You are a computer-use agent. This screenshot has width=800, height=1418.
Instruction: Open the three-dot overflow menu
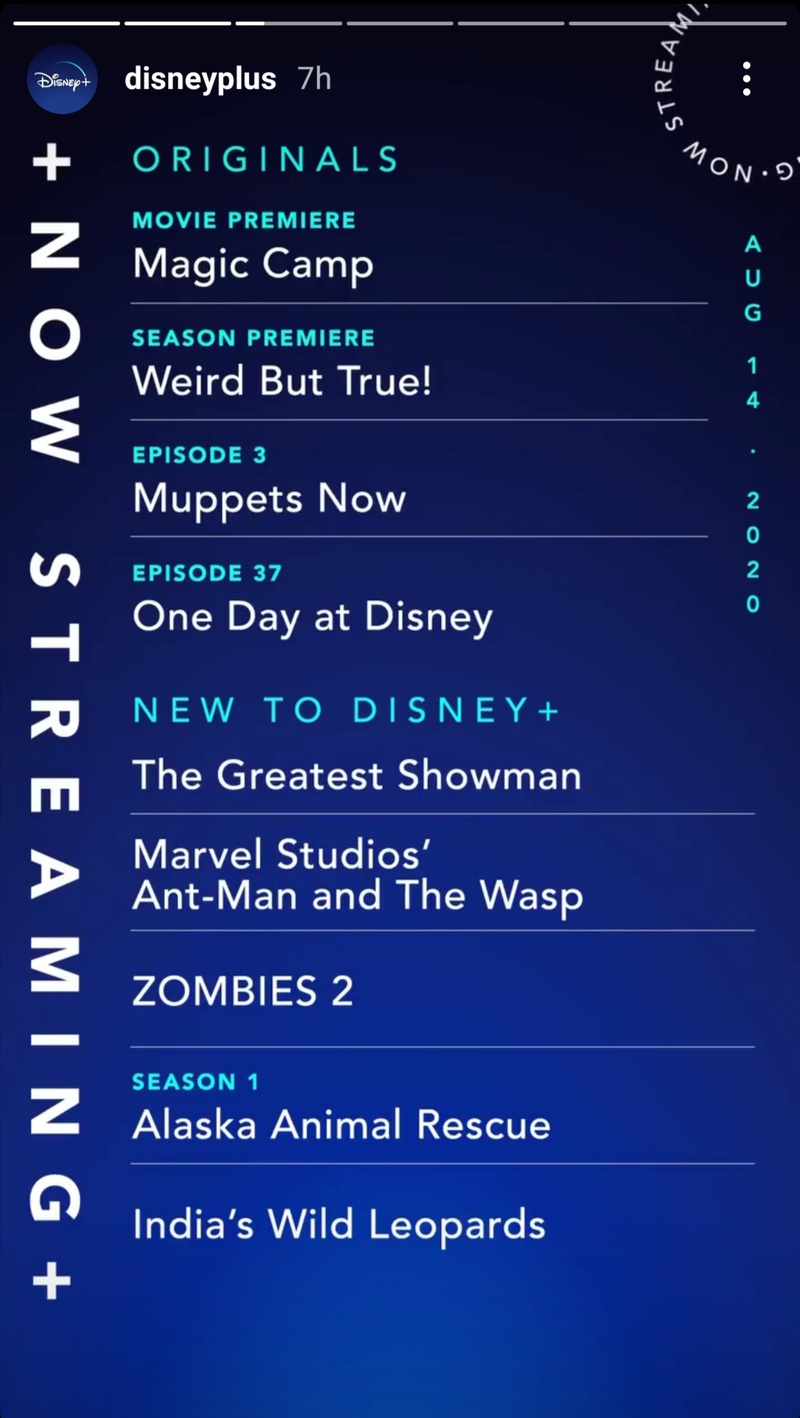point(746,79)
